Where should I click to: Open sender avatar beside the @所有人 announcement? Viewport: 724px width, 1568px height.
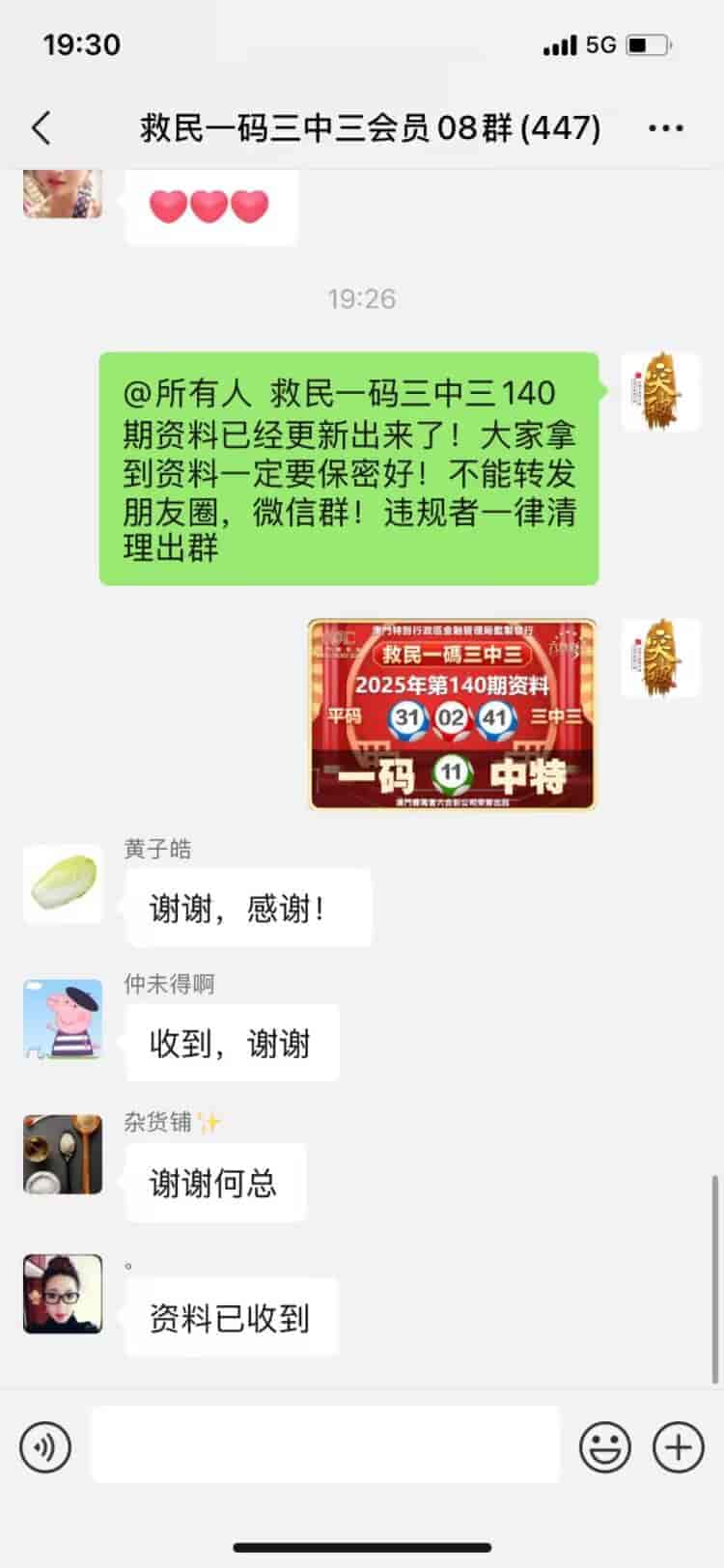tap(660, 392)
